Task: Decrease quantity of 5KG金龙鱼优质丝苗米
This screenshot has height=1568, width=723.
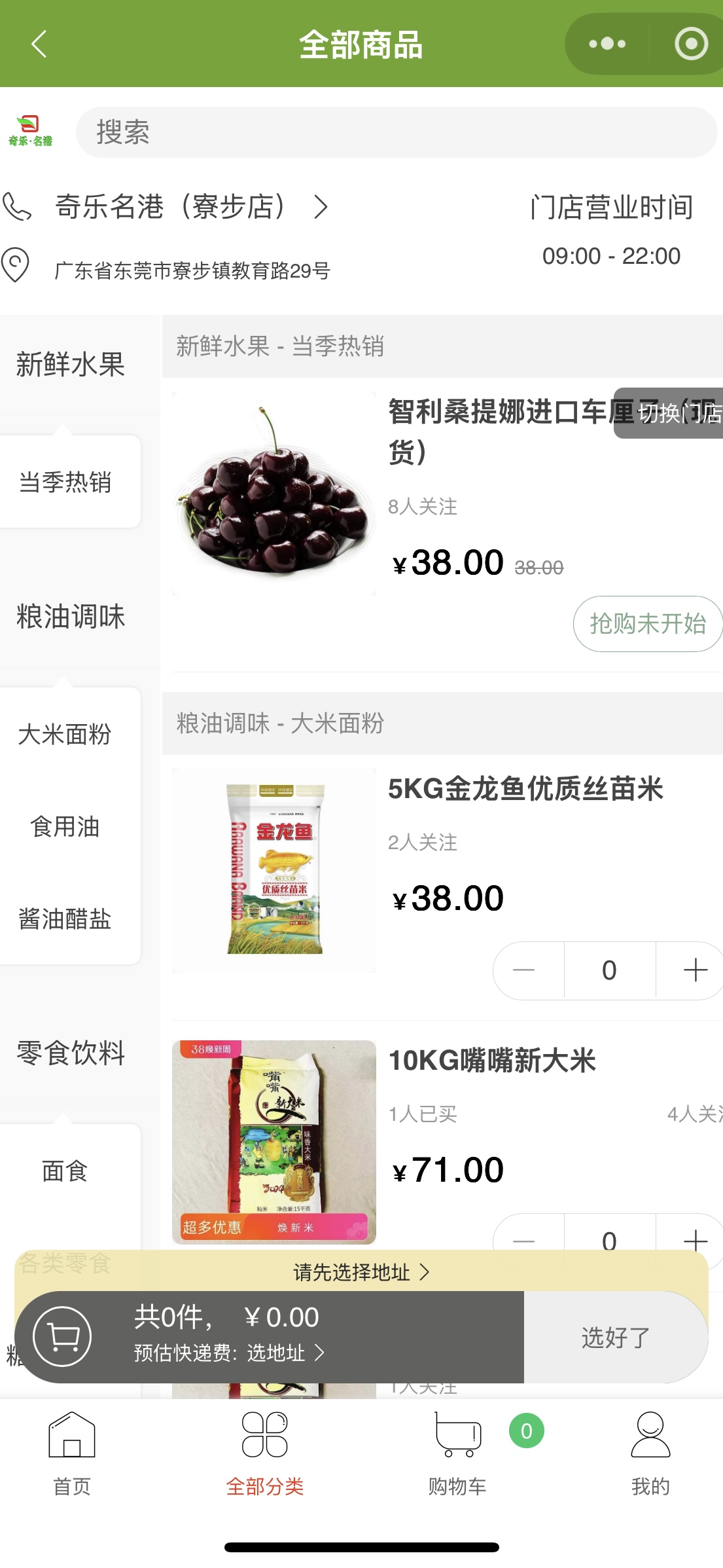Action: (x=524, y=970)
